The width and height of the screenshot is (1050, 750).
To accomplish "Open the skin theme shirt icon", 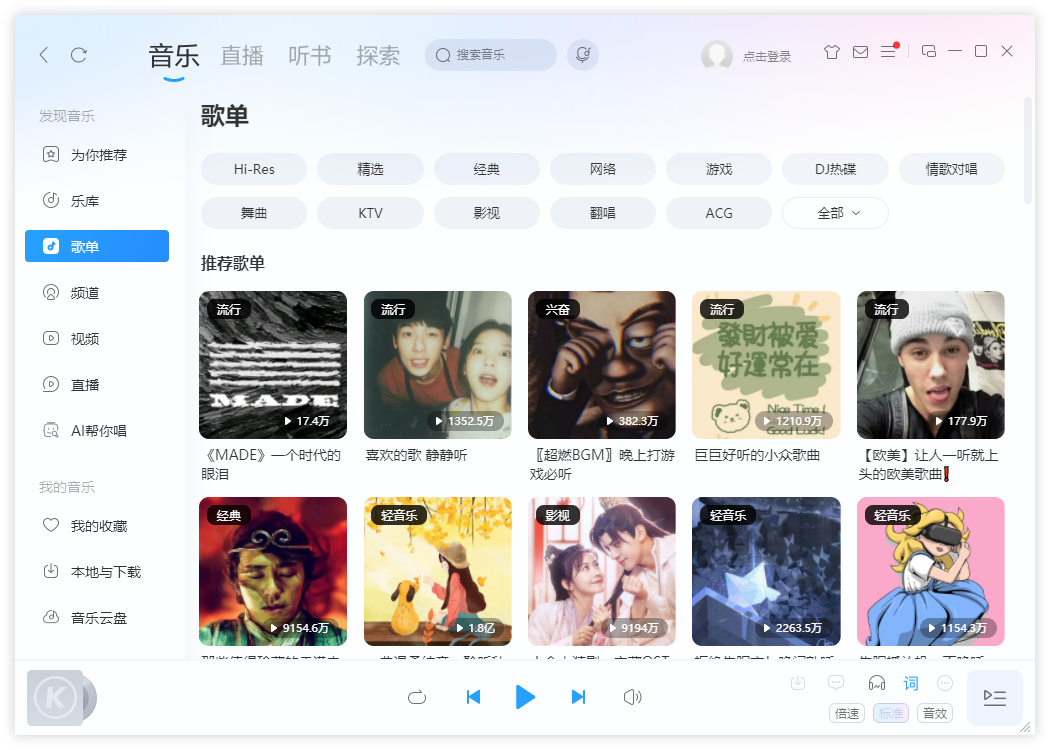I will (x=832, y=52).
